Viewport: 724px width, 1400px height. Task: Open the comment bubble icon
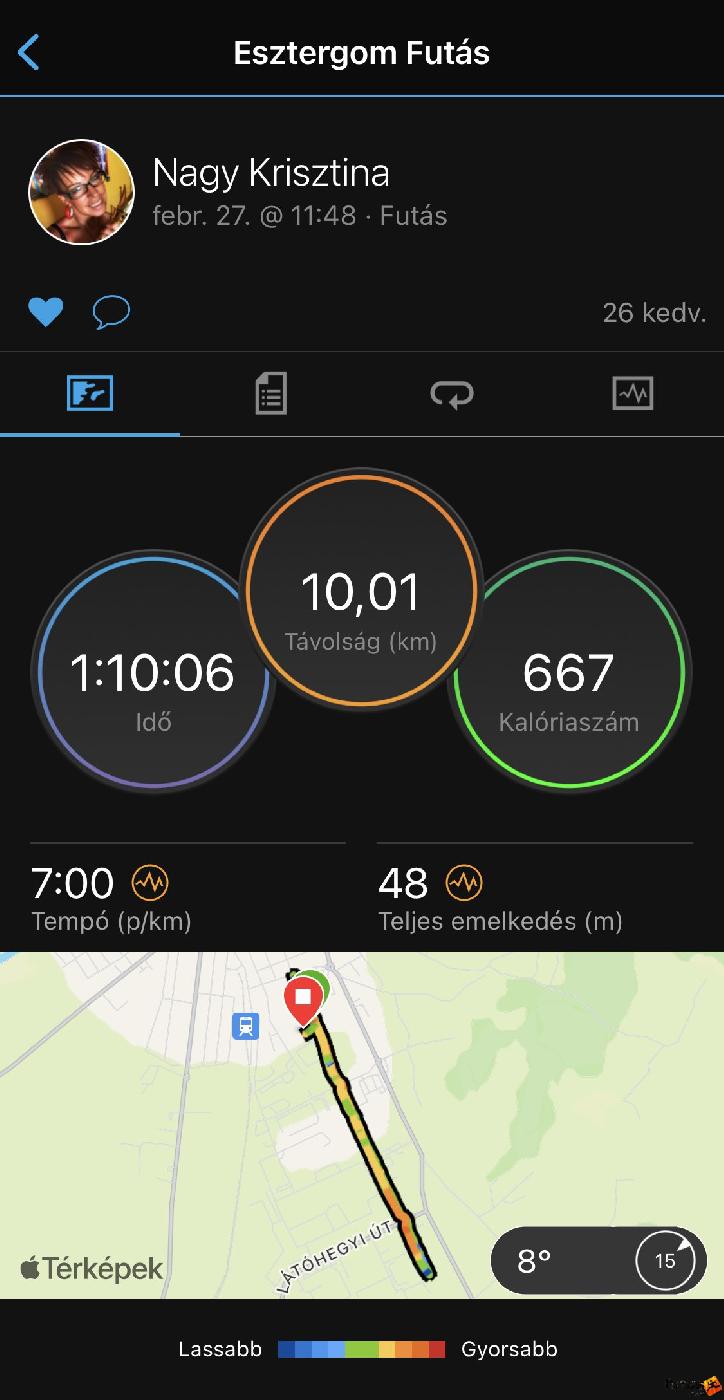coord(111,312)
